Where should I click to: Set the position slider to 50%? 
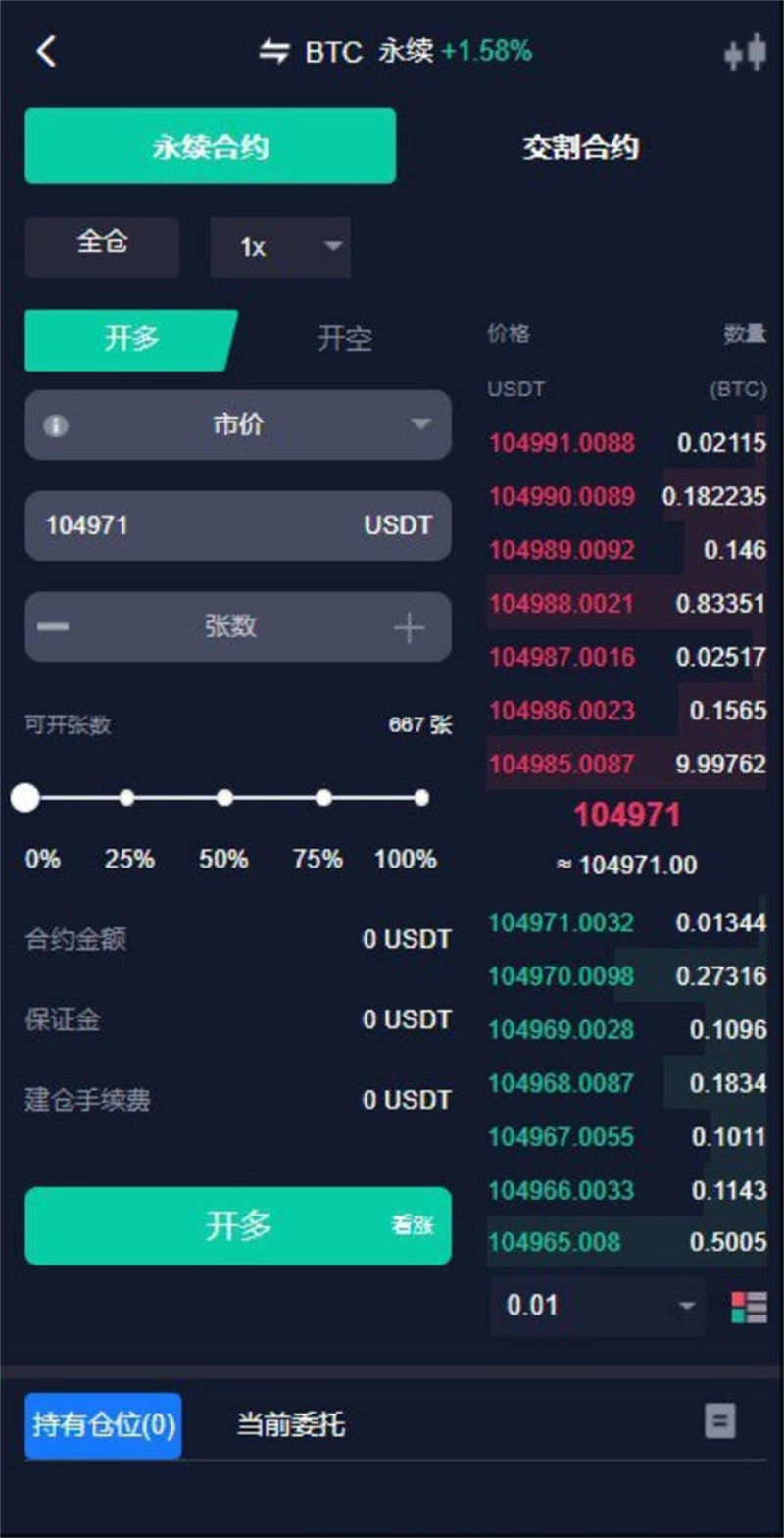click(x=224, y=798)
